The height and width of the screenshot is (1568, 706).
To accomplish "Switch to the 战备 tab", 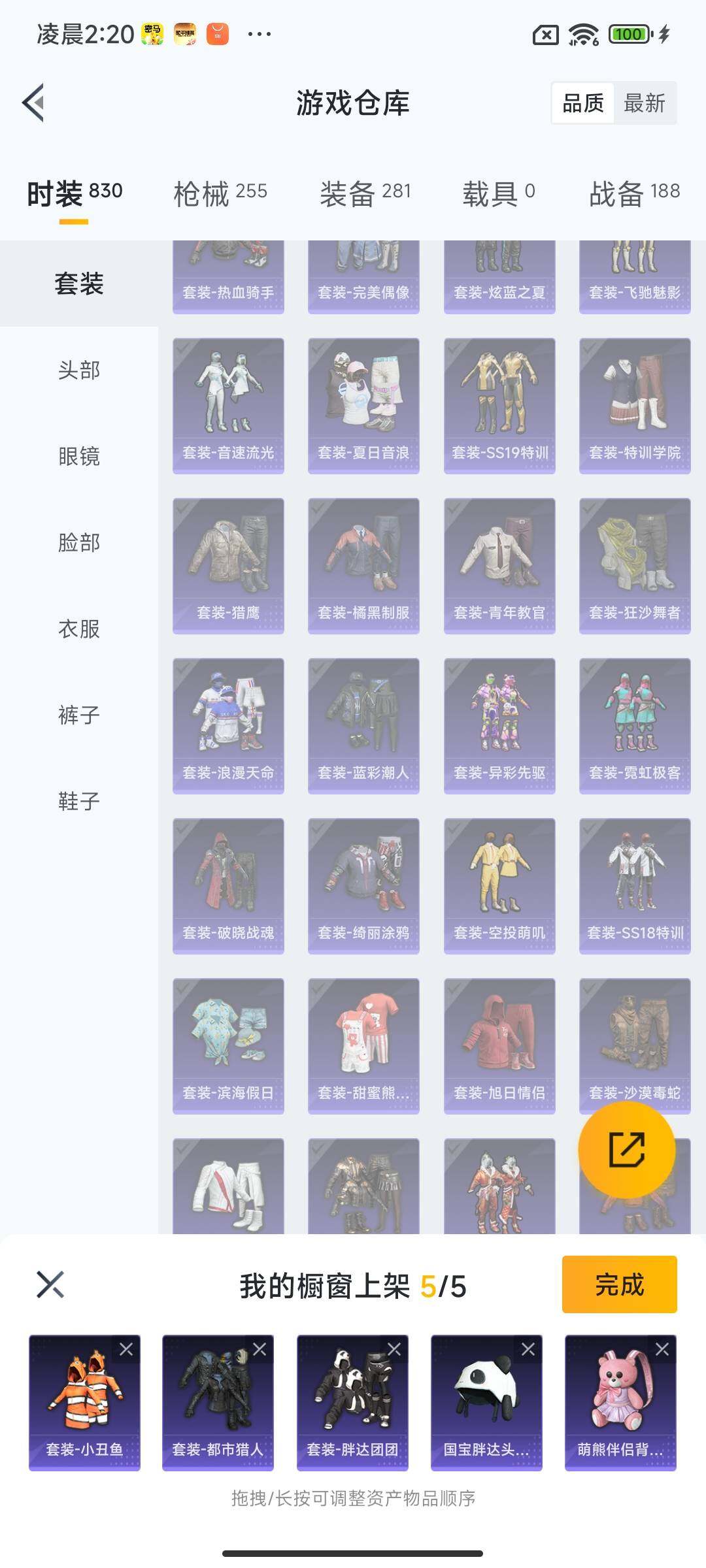I will 634,193.
